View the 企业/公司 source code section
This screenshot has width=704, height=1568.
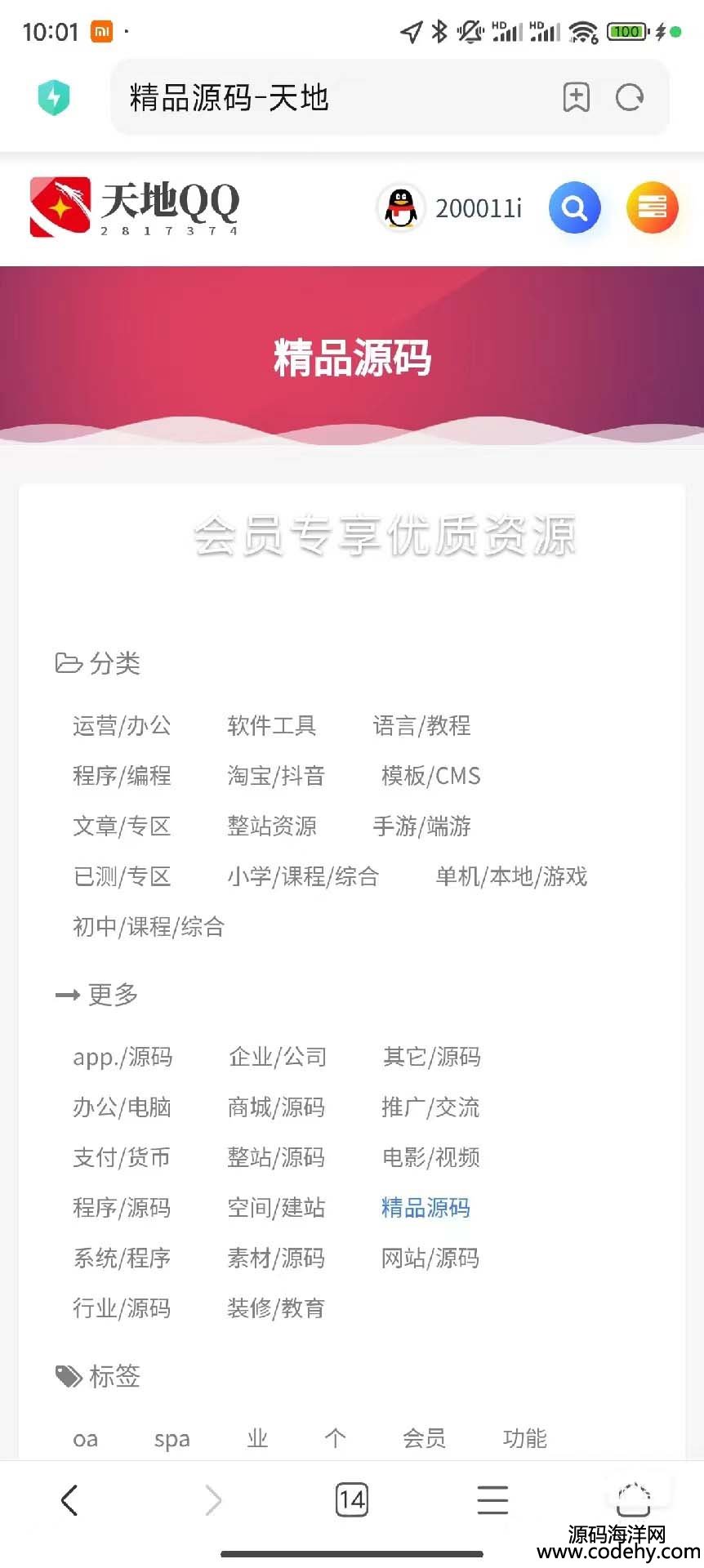(278, 1057)
